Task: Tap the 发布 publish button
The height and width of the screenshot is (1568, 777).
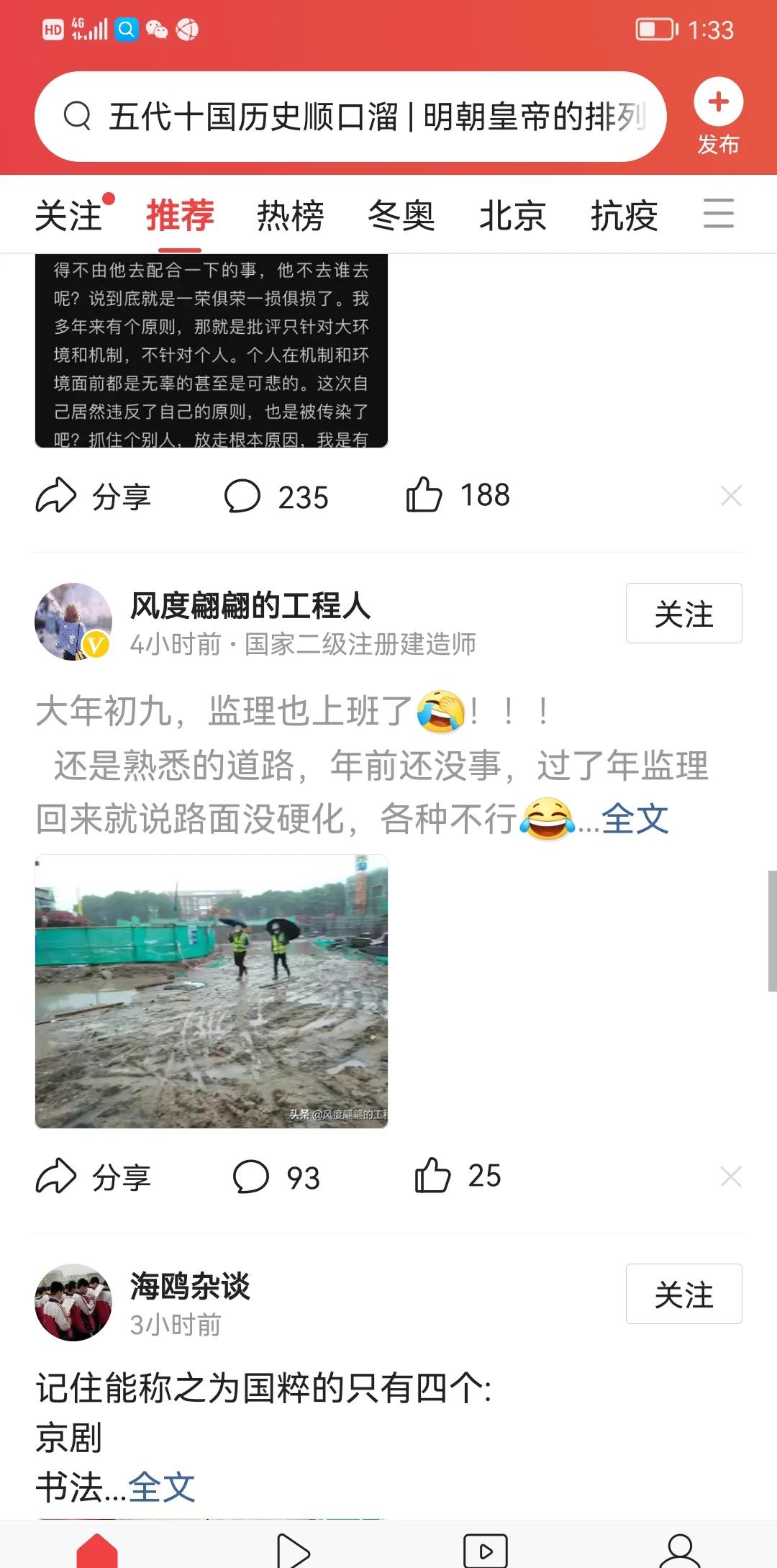Action: pyautogui.click(x=718, y=115)
